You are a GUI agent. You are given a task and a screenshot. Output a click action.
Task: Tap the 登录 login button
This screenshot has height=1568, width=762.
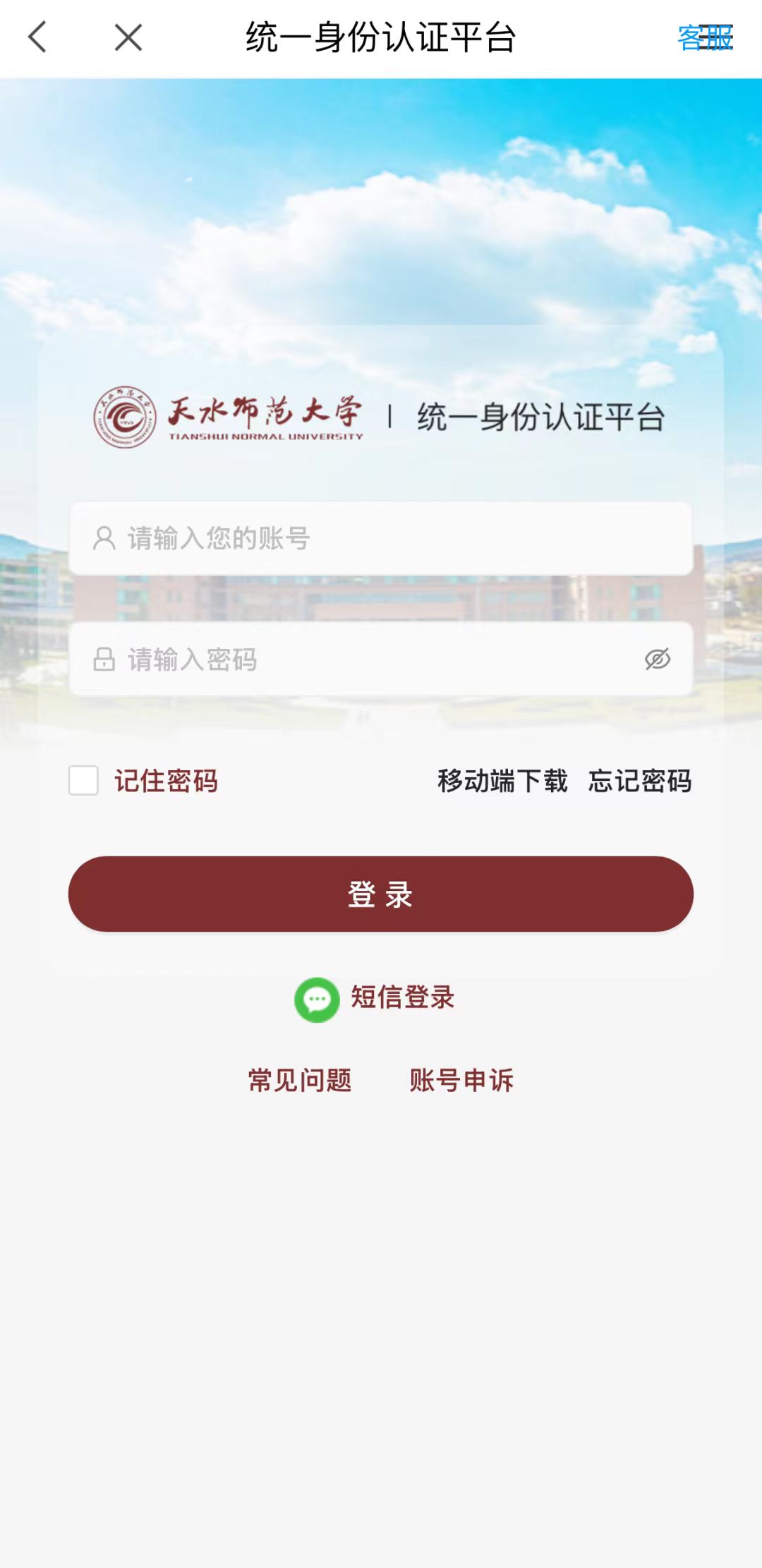pos(381,894)
